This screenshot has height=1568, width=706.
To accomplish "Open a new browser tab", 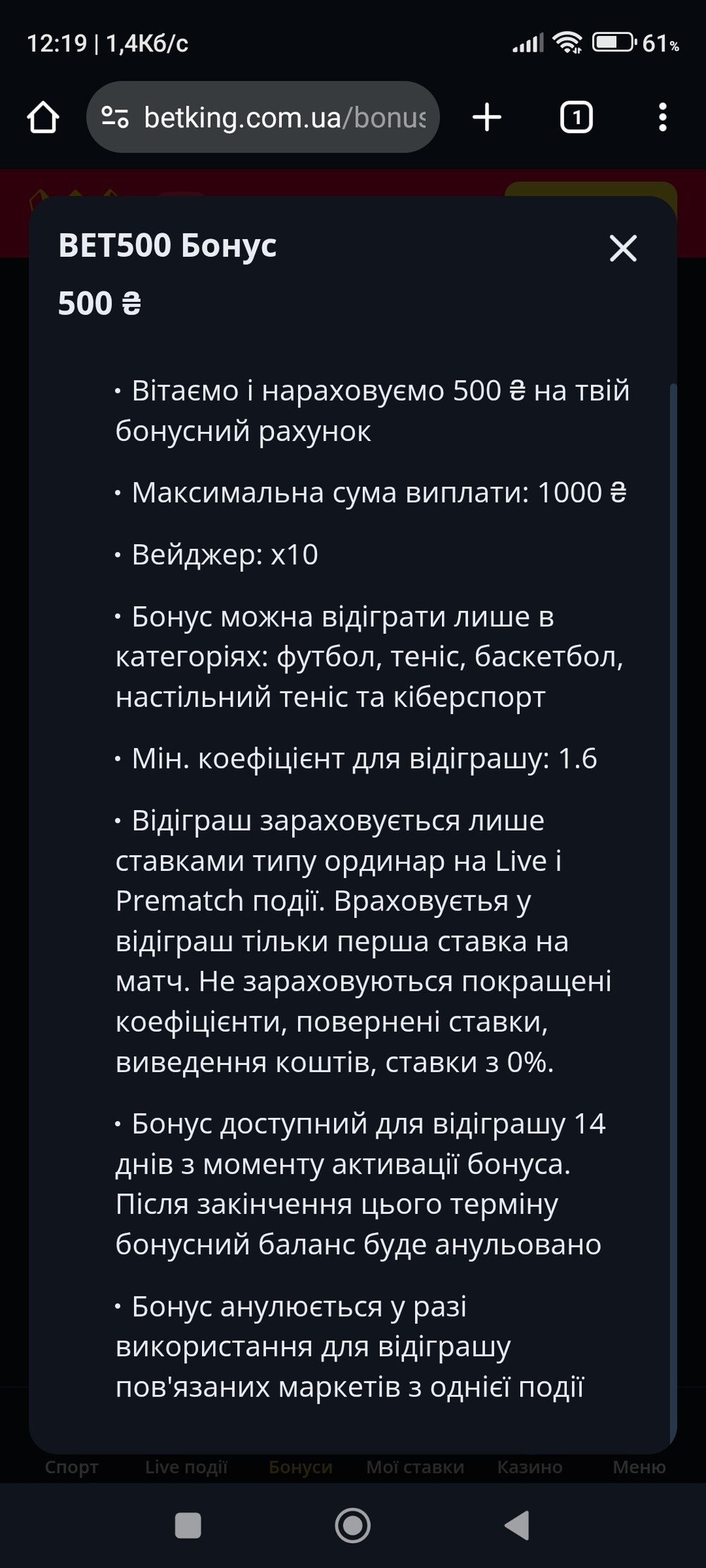I will (x=486, y=117).
